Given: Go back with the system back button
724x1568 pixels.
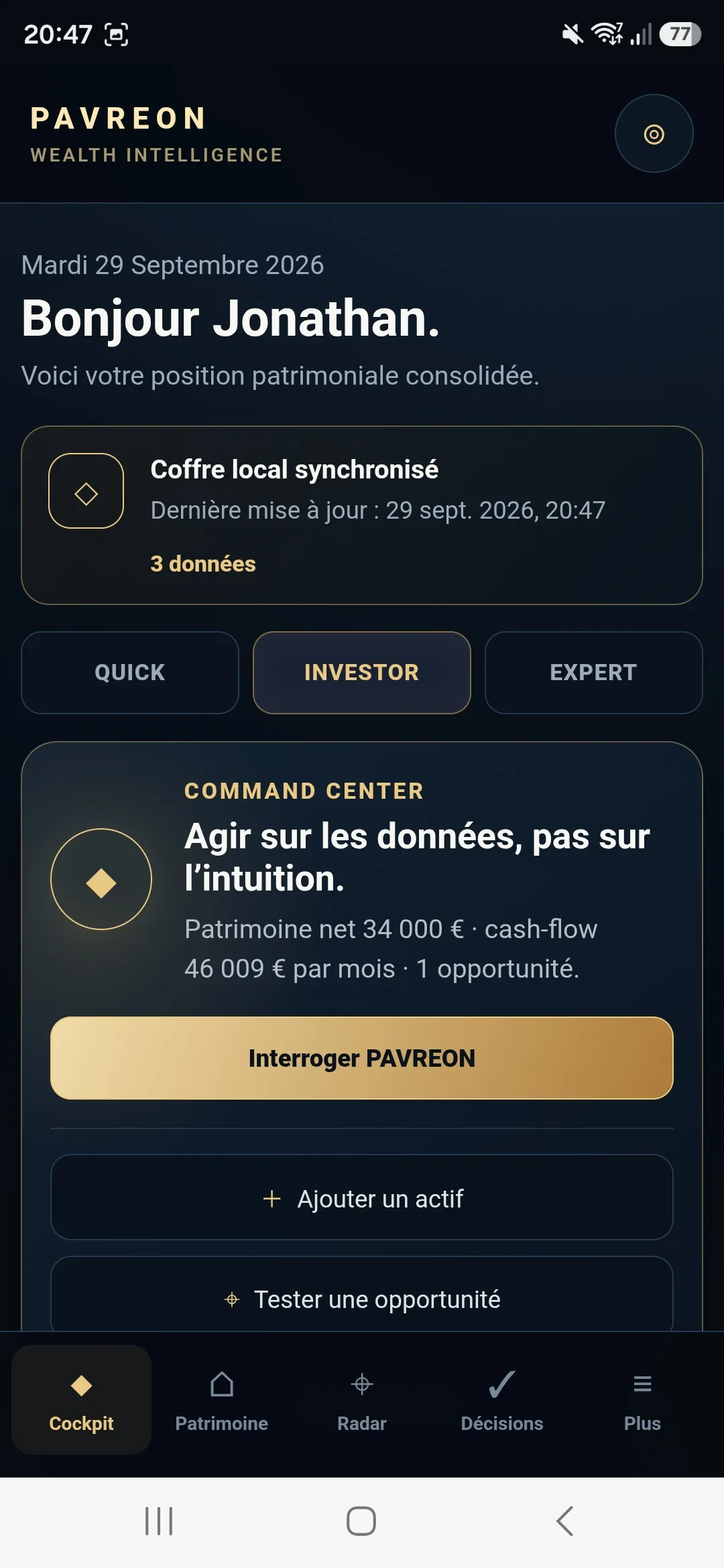Looking at the screenshot, I should pyautogui.click(x=565, y=1521).
